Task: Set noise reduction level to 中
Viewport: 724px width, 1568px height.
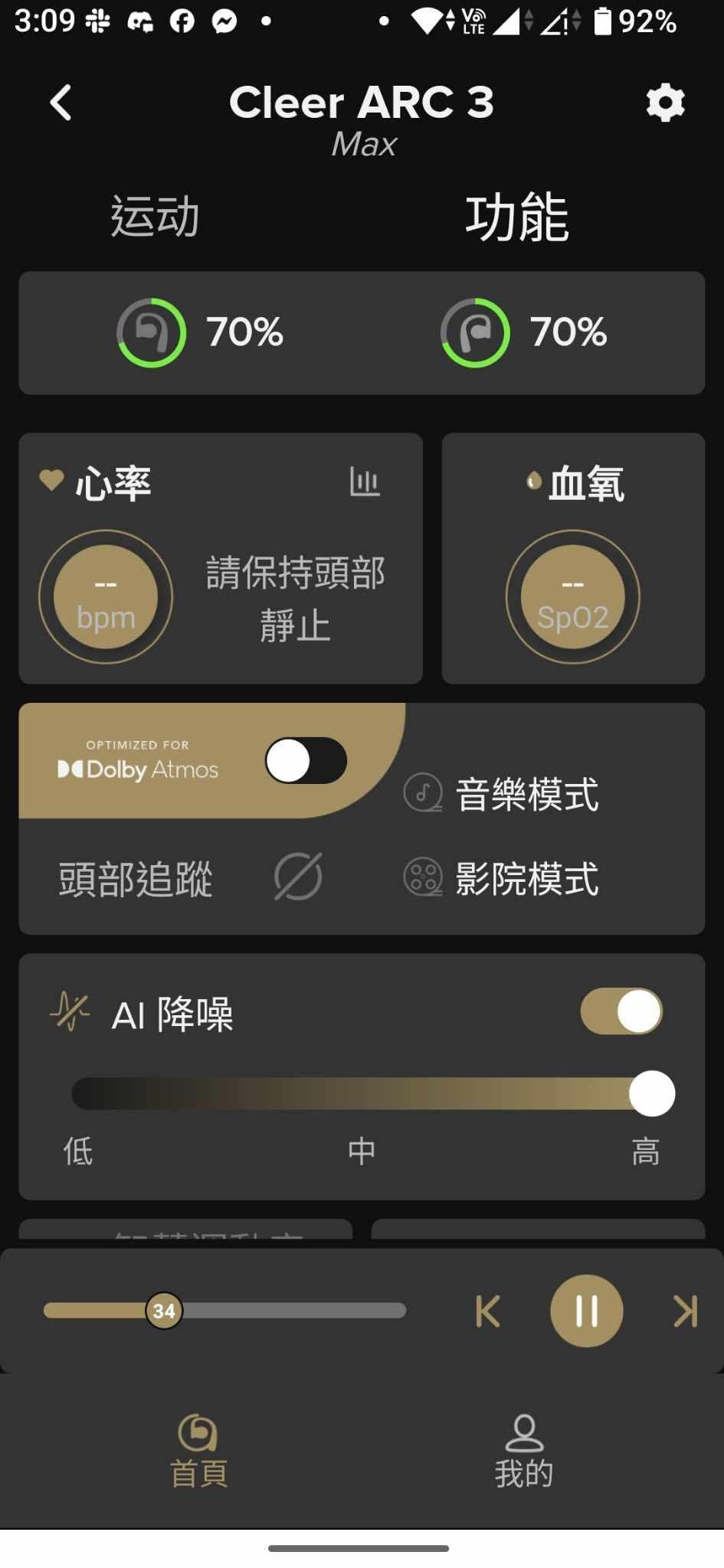Action: [362, 1093]
